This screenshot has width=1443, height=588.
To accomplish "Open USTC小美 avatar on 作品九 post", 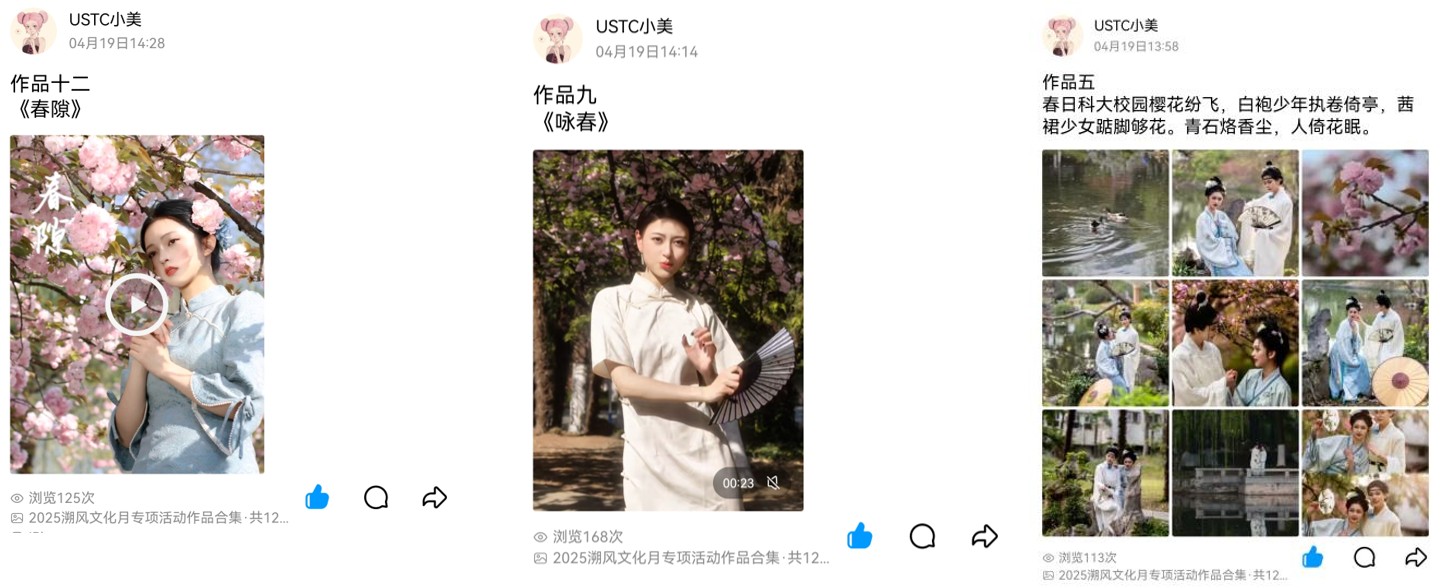I will (557, 39).
